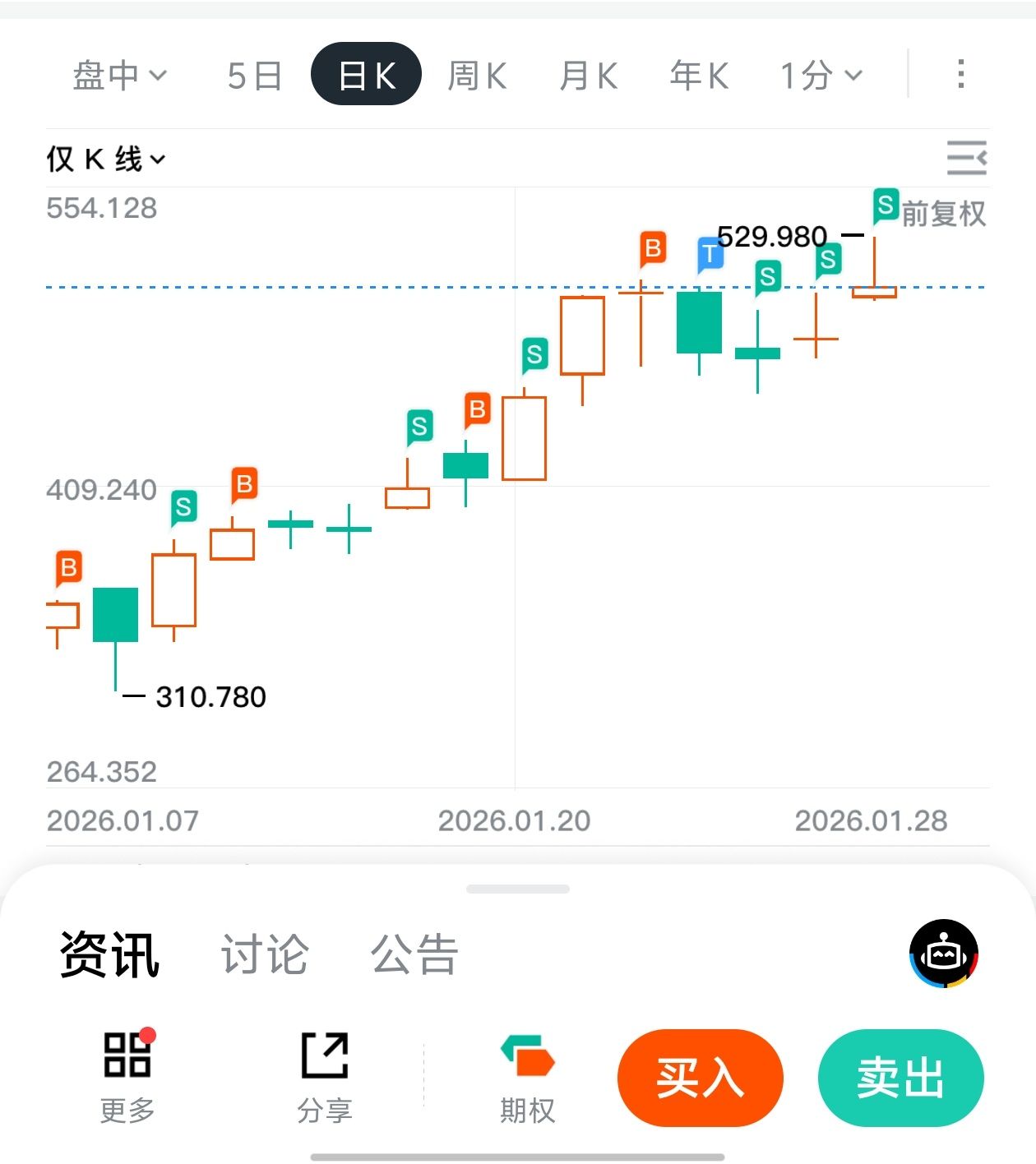
Task: Switch to the 讨论 tab
Action: coord(265,955)
